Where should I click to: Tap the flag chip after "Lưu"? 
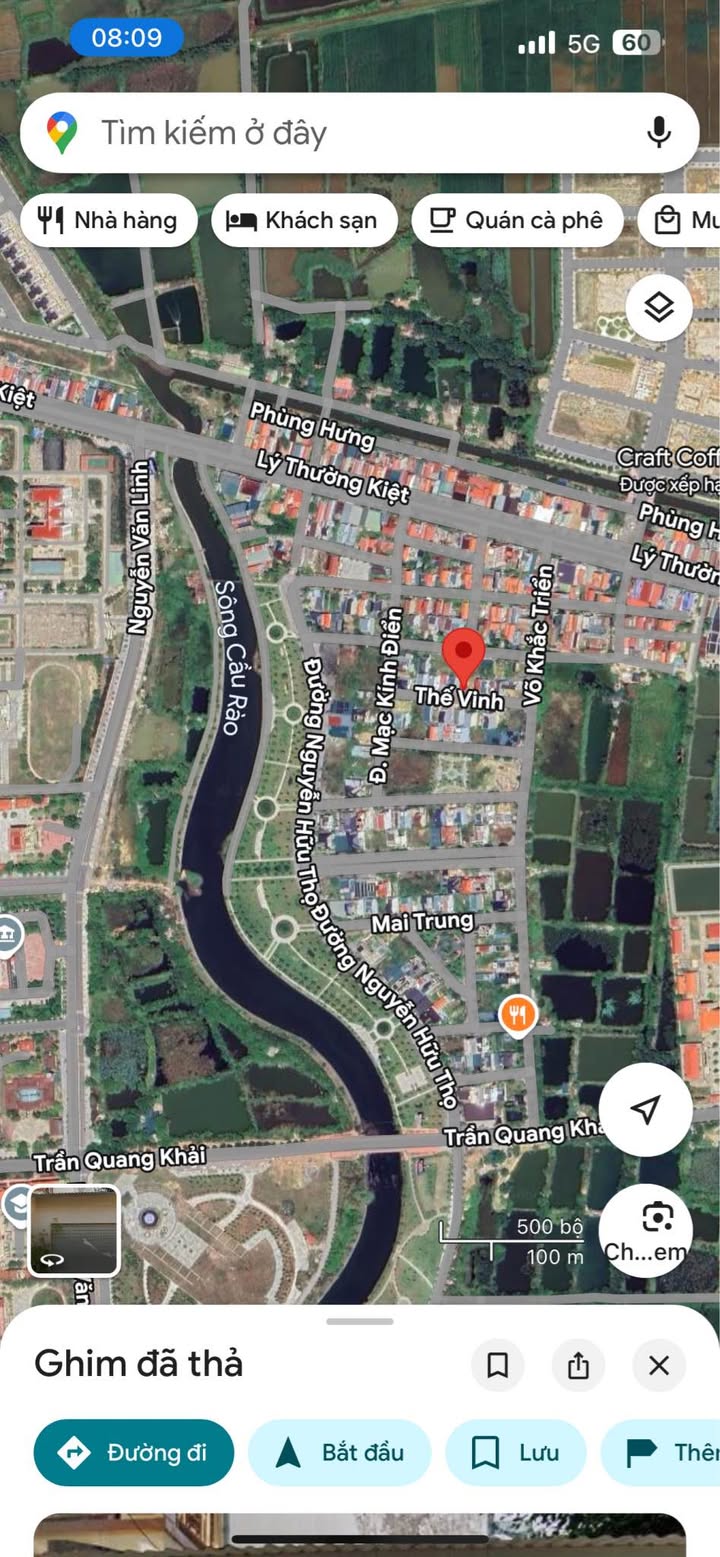pos(661,1452)
